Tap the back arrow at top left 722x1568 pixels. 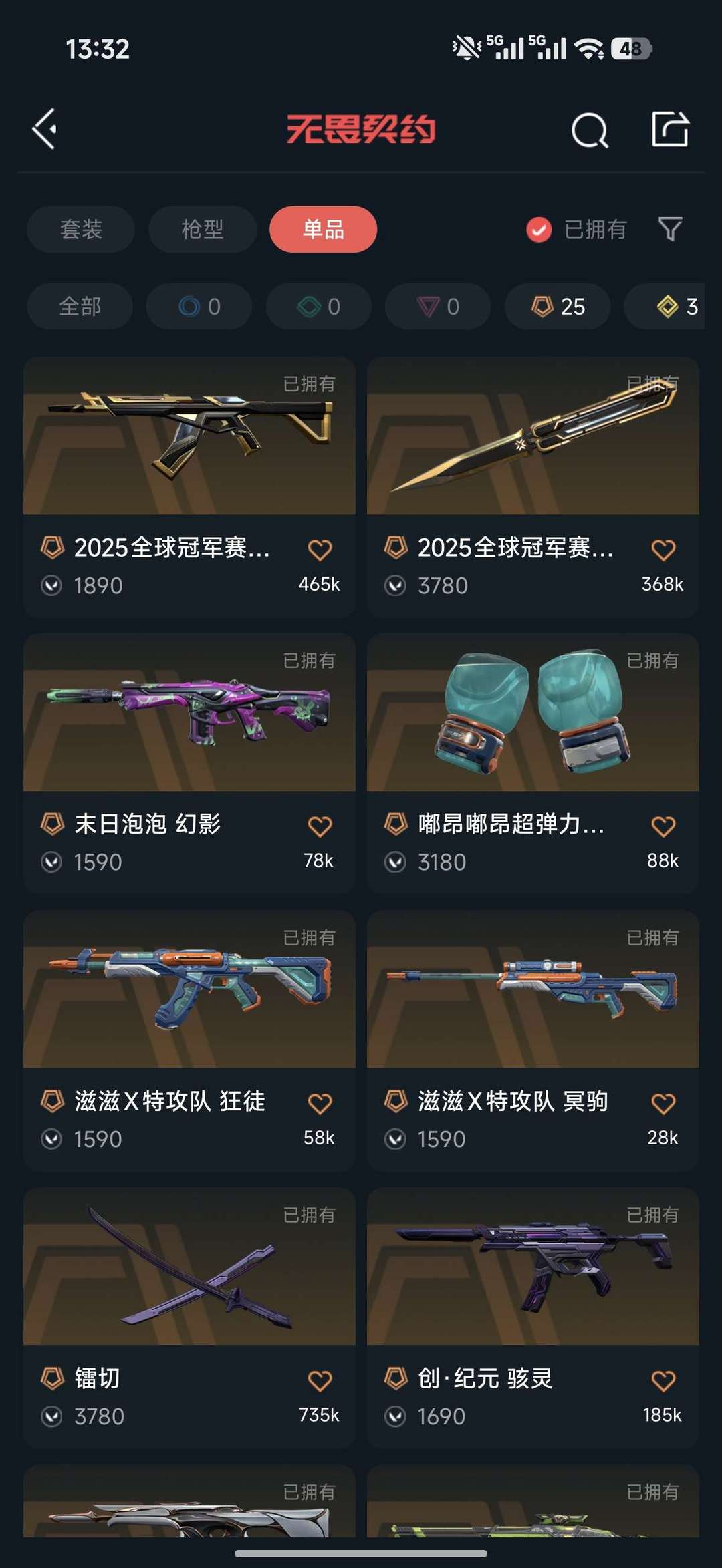44,130
